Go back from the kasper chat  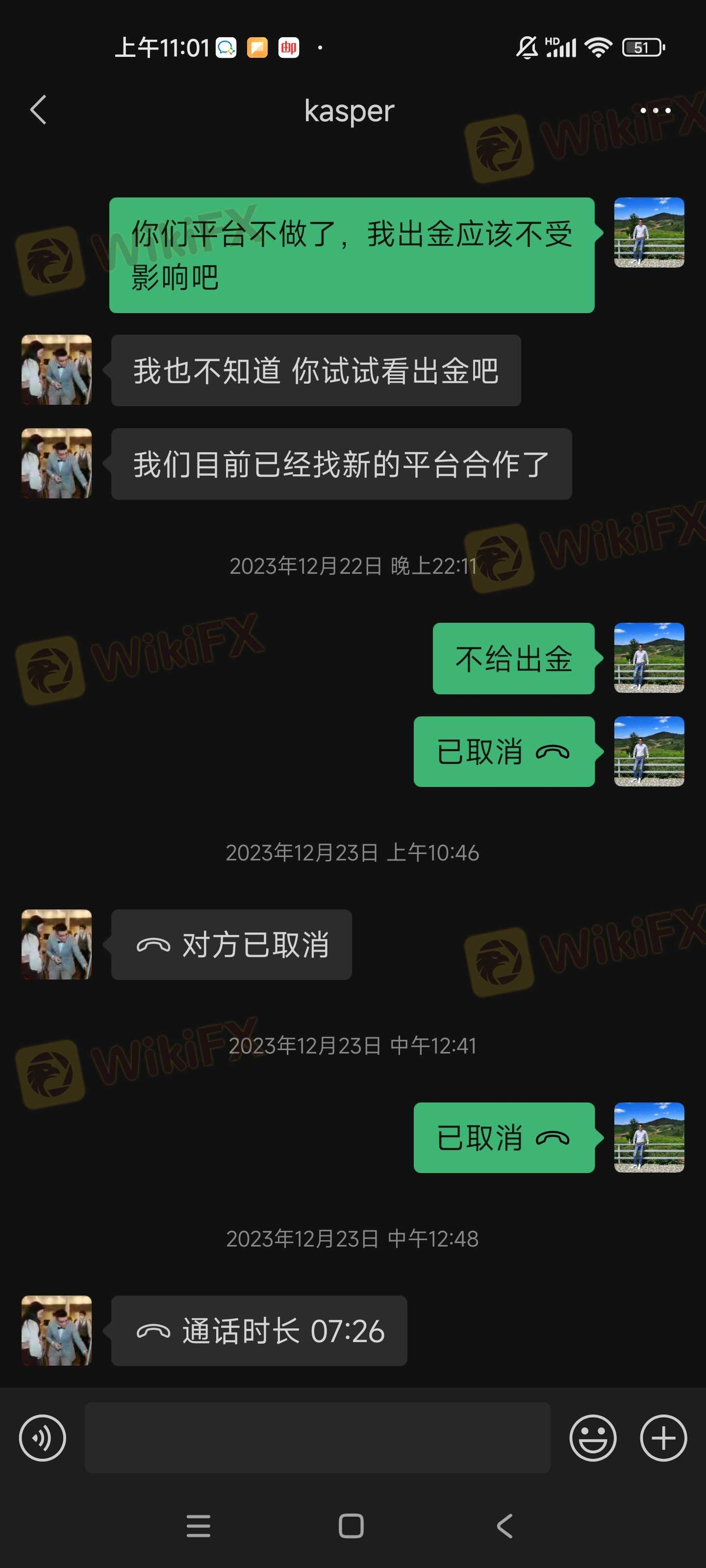[x=38, y=110]
